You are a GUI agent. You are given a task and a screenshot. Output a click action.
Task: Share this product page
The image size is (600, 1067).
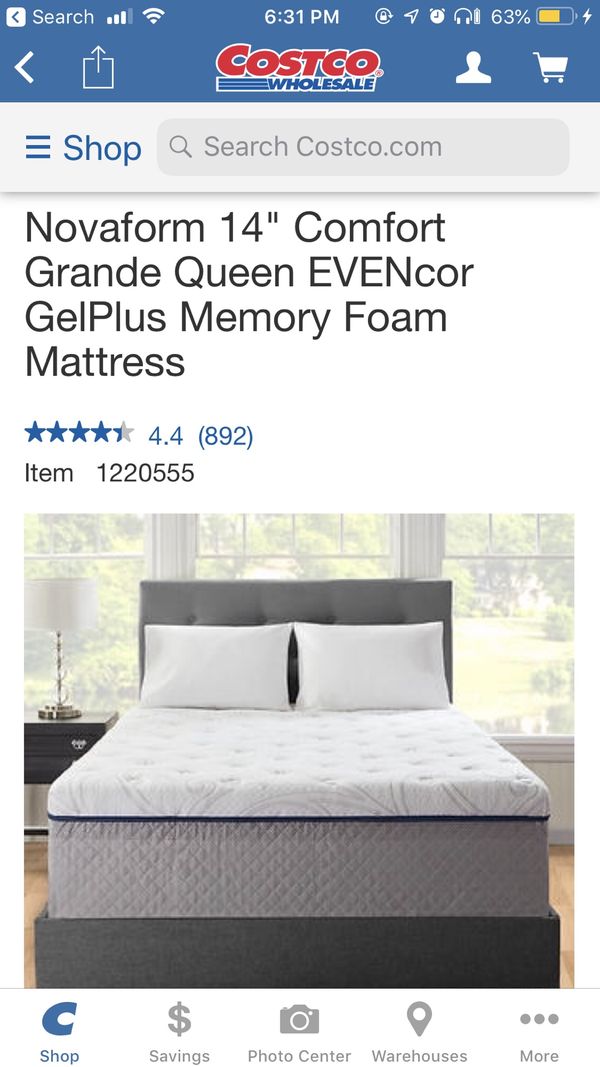[98, 67]
